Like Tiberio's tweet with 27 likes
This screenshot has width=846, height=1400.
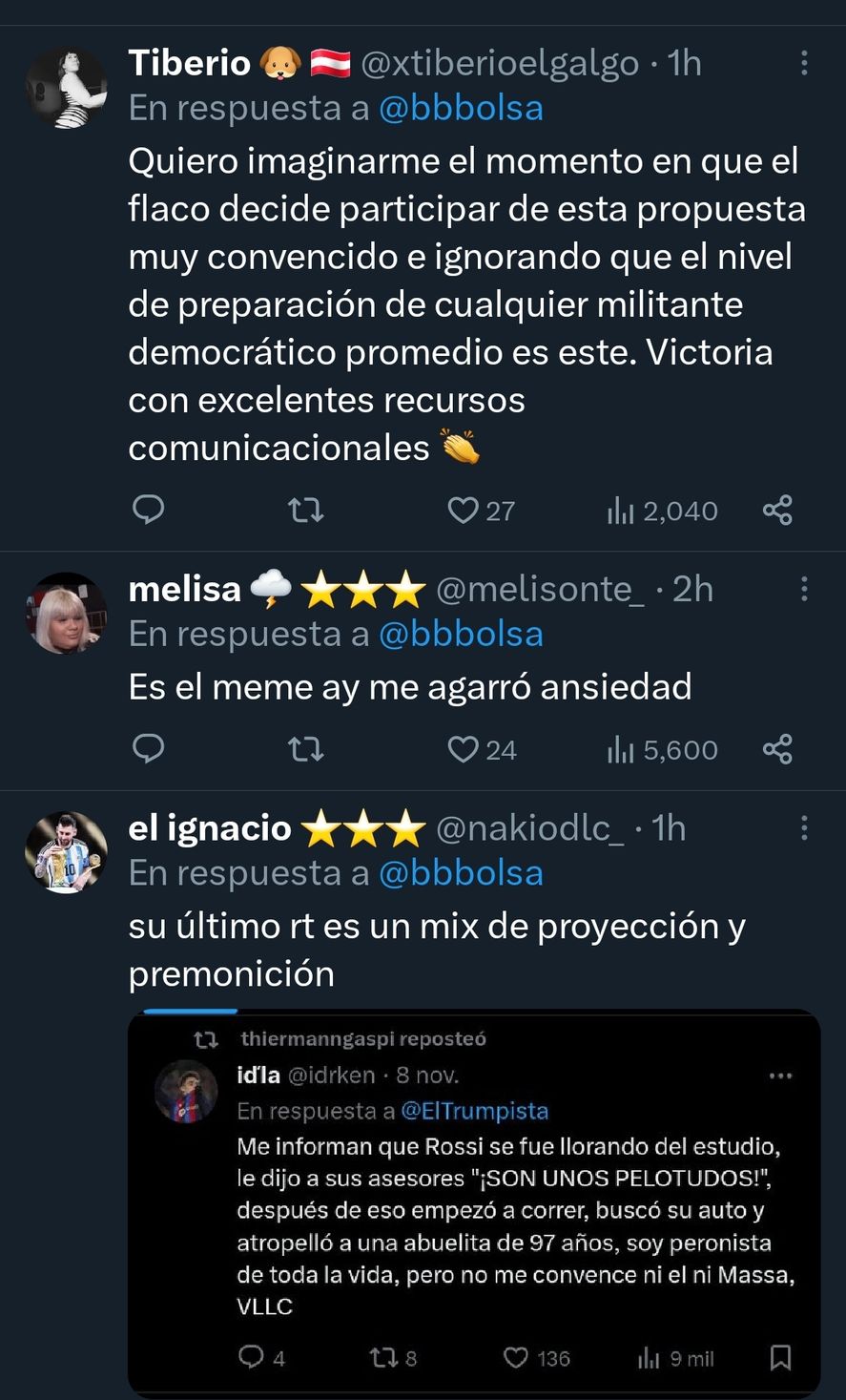pyautogui.click(x=464, y=511)
